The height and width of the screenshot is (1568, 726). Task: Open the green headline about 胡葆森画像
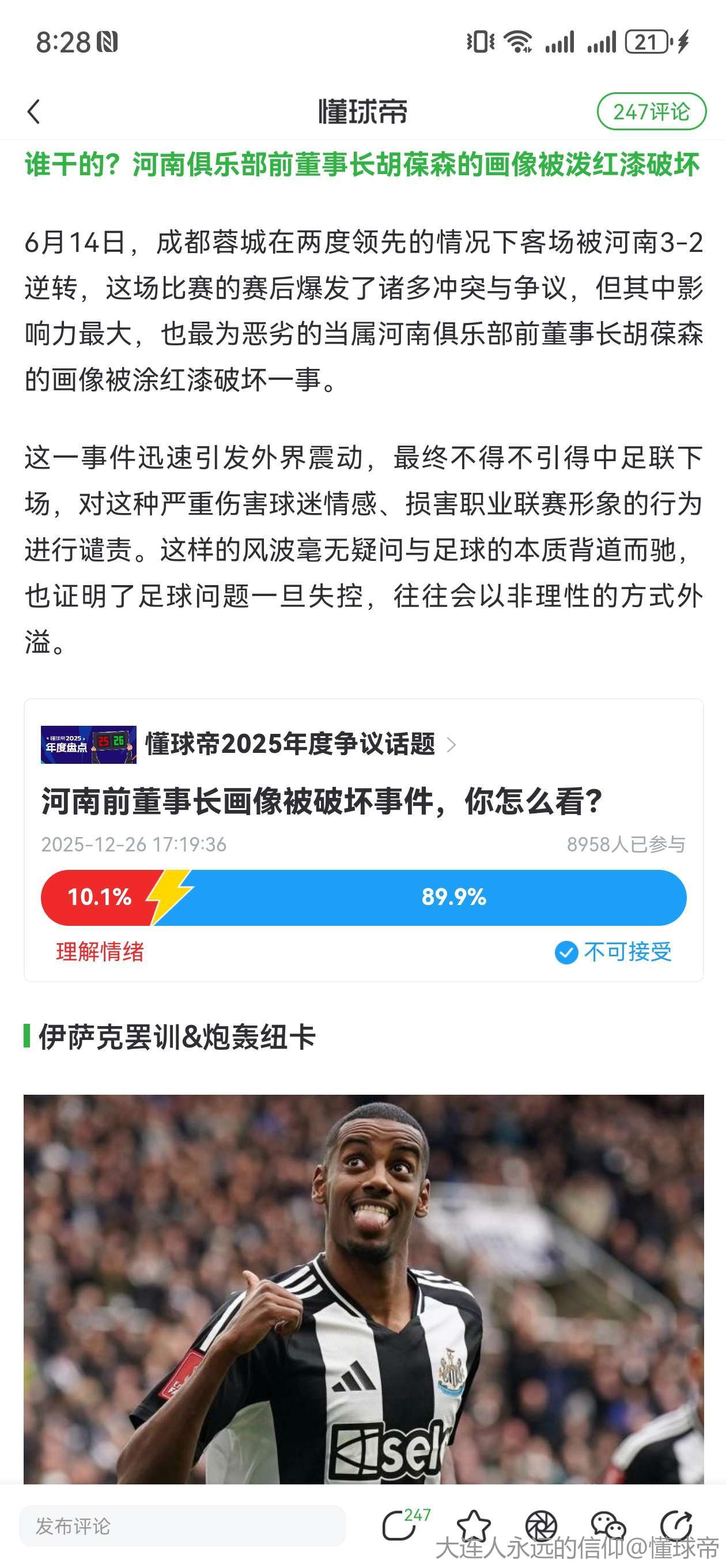coord(362,165)
